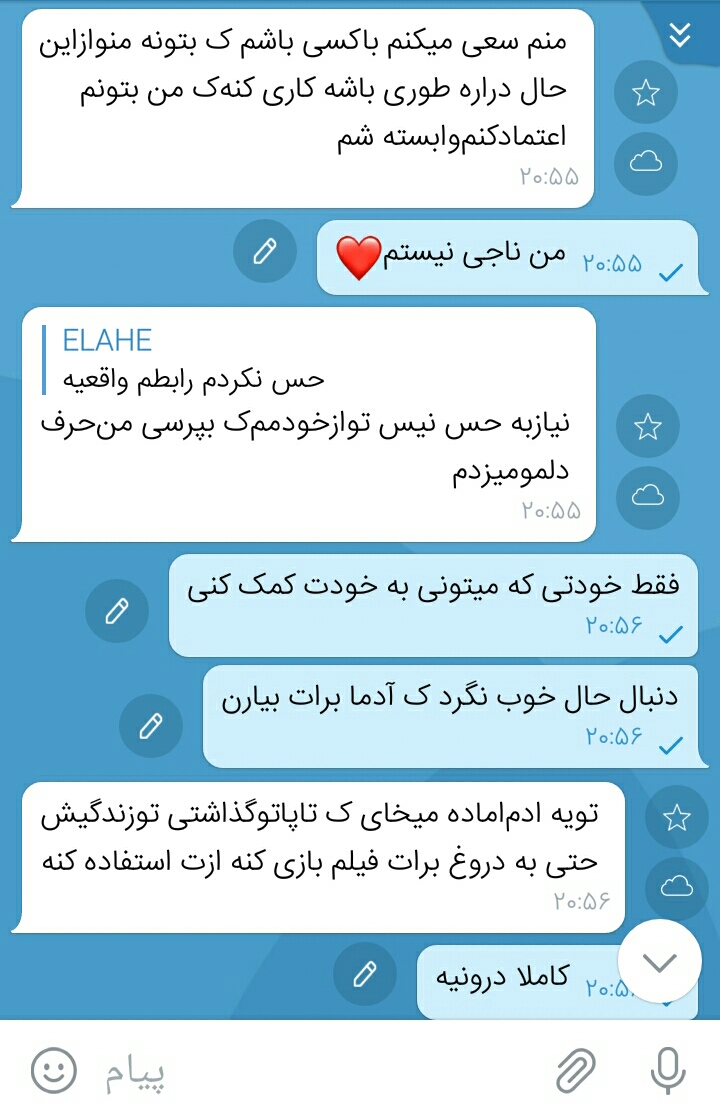Focus the پیام message input field
This screenshot has height=1119, width=720.
pos(330,1071)
